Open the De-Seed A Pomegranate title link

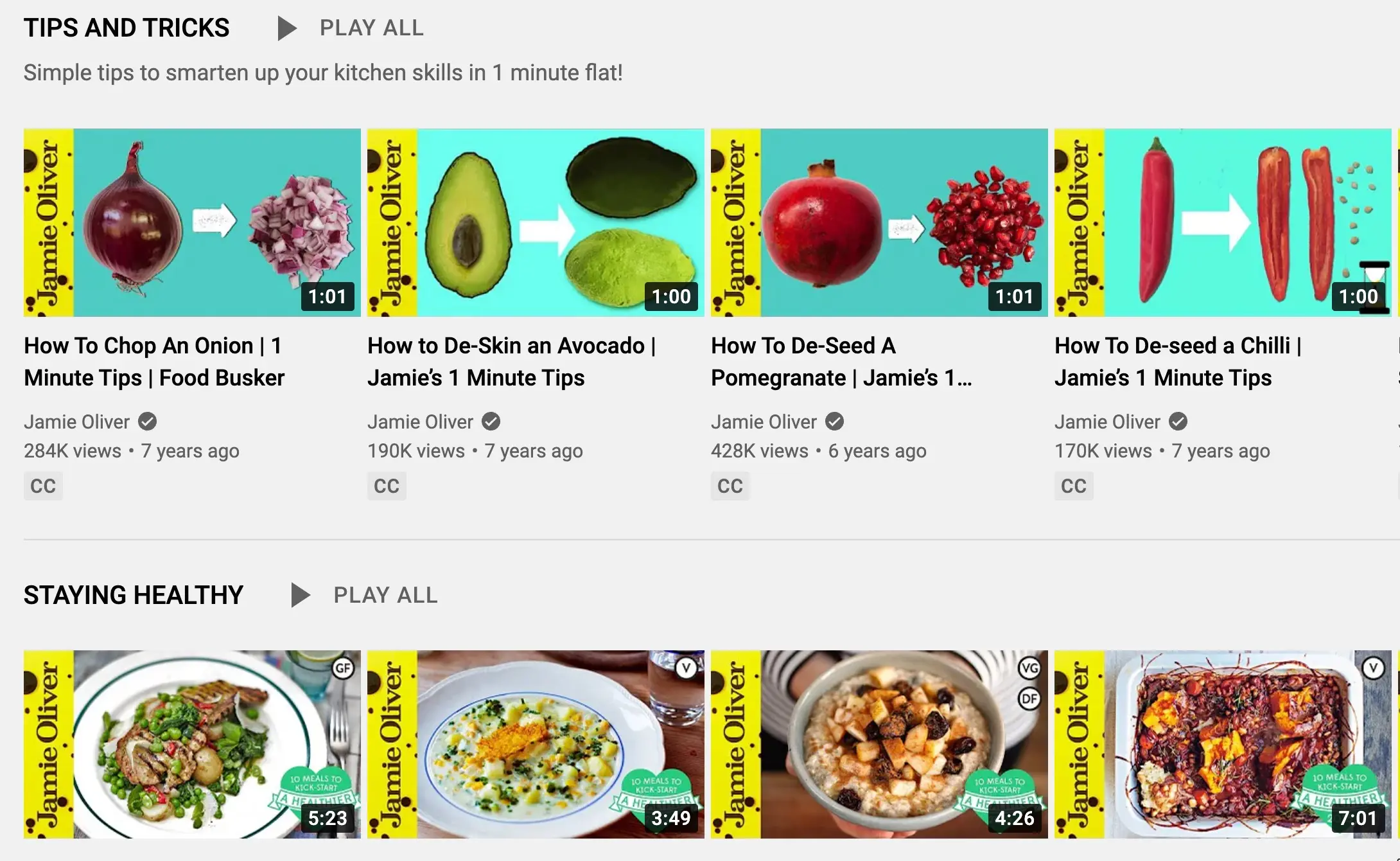click(841, 362)
